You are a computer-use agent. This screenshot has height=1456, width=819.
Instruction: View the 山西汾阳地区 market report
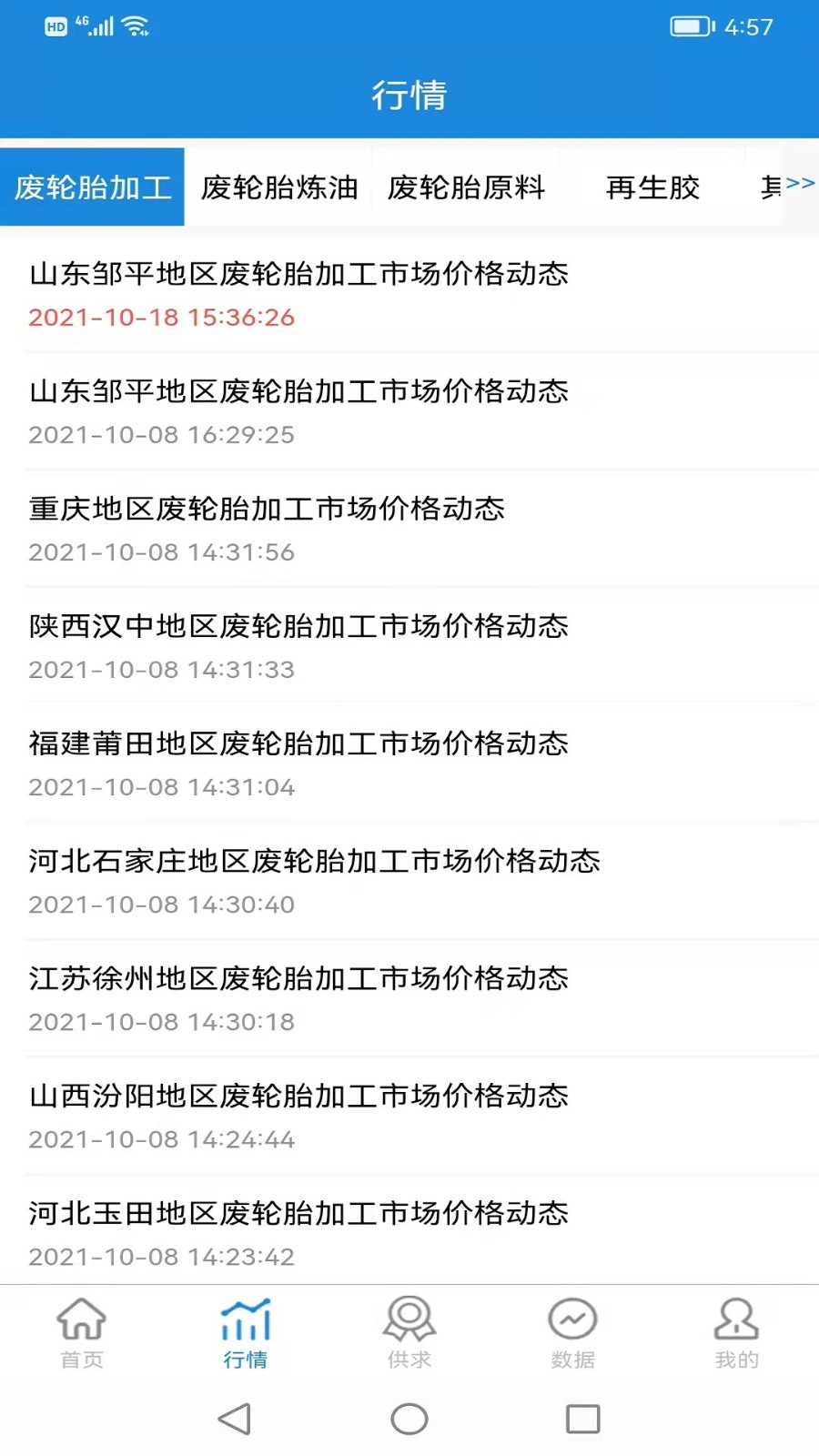point(409,1116)
